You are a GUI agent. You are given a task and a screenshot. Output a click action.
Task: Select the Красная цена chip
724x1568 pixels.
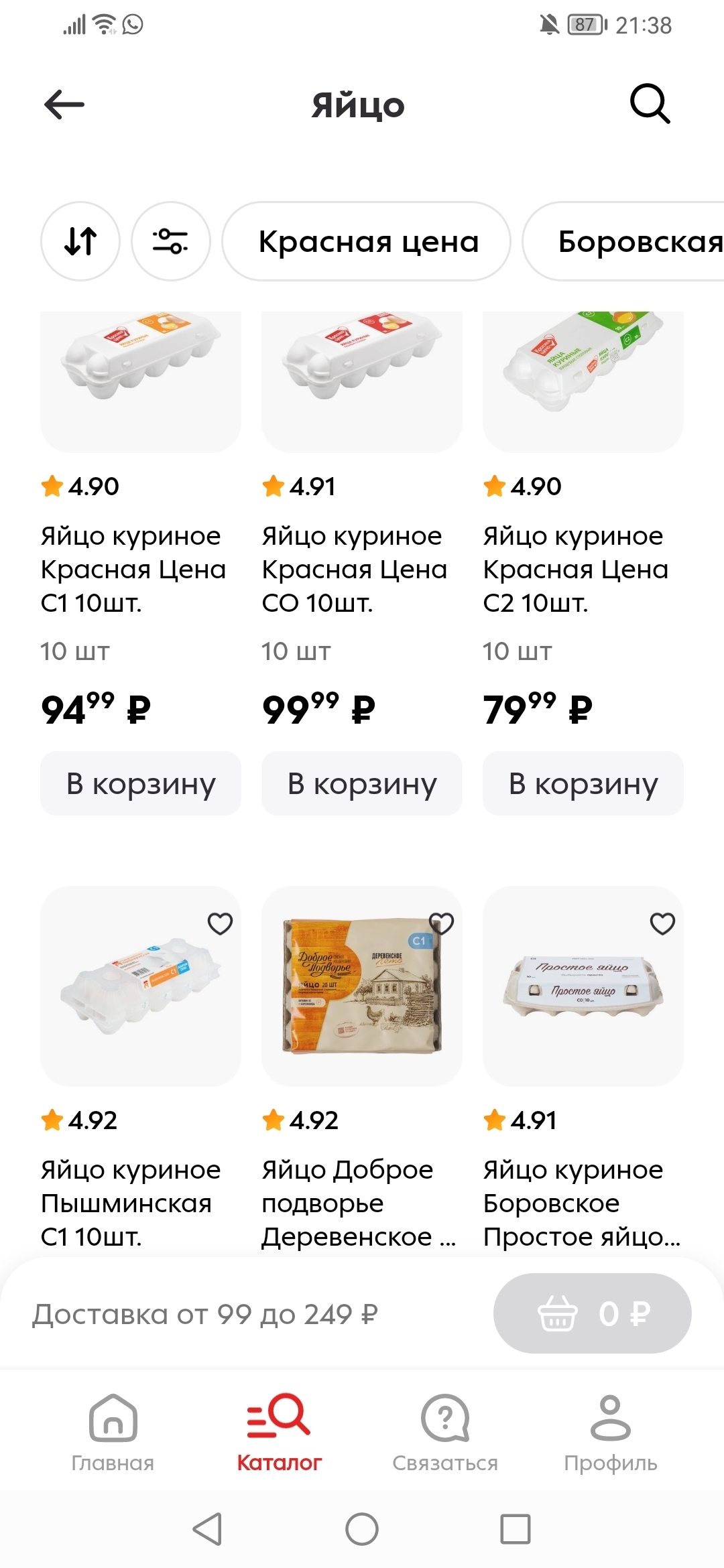tap(367, 241)
